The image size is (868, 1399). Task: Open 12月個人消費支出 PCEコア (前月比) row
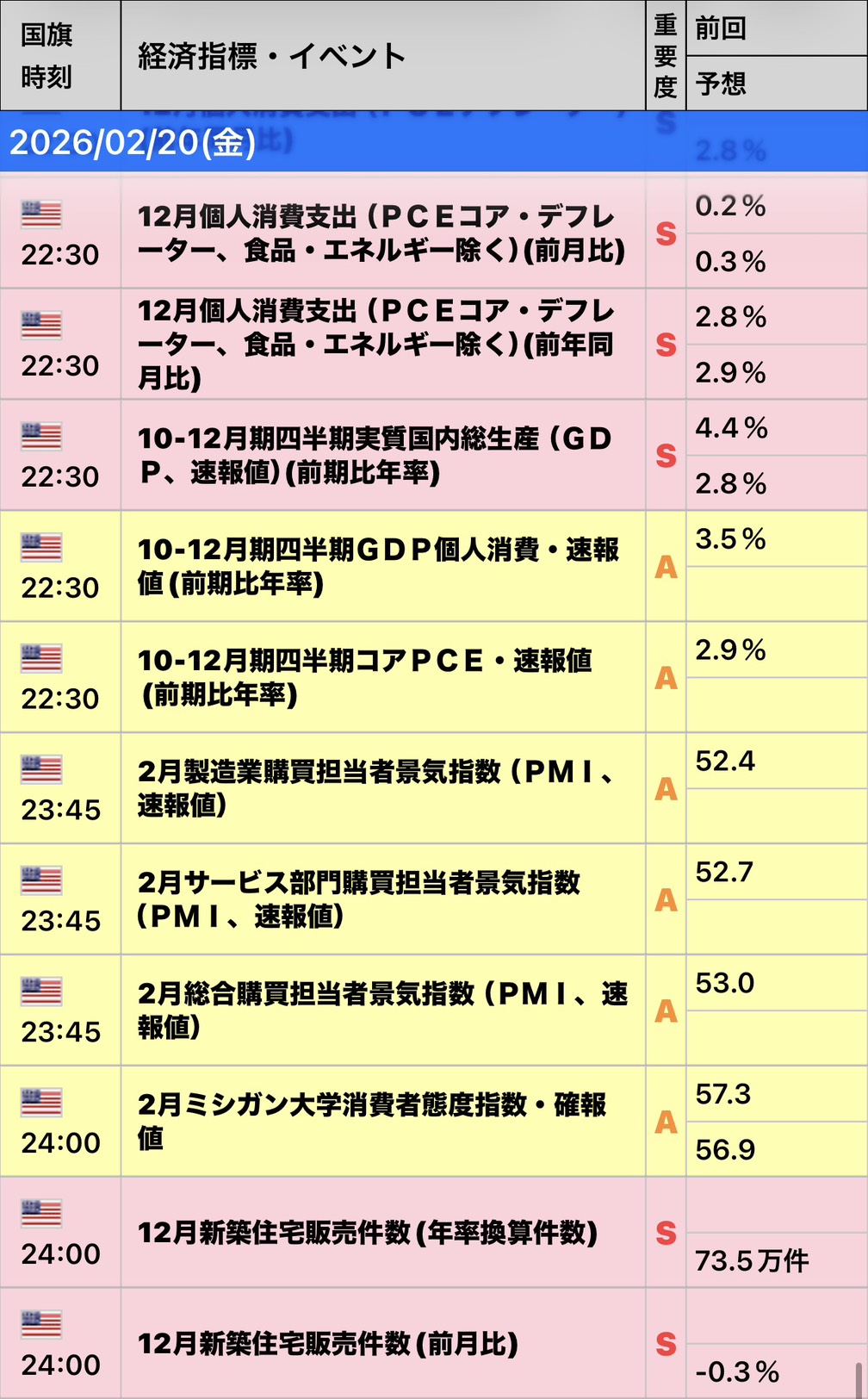click(x=381, y=233)
